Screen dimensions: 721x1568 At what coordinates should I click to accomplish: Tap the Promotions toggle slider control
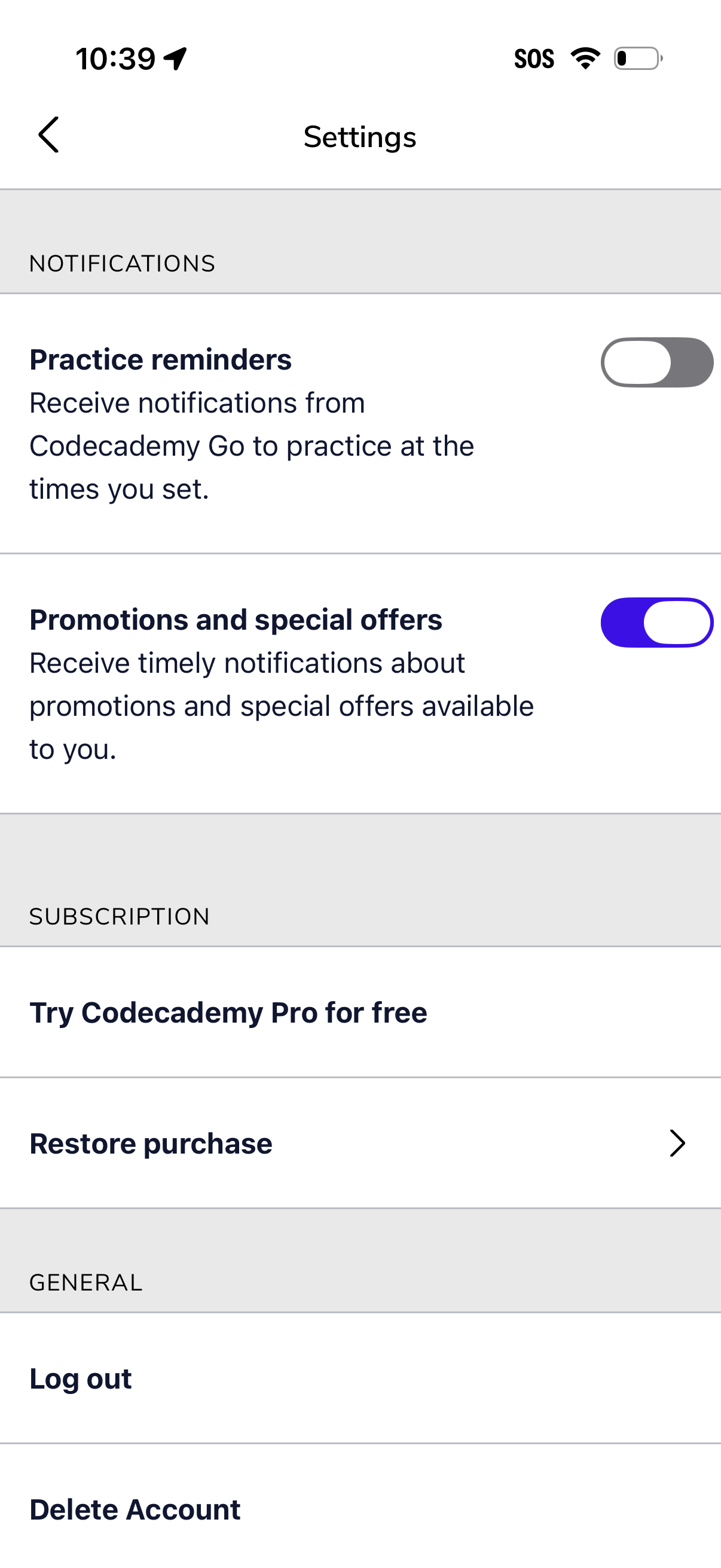coord(656,621)
